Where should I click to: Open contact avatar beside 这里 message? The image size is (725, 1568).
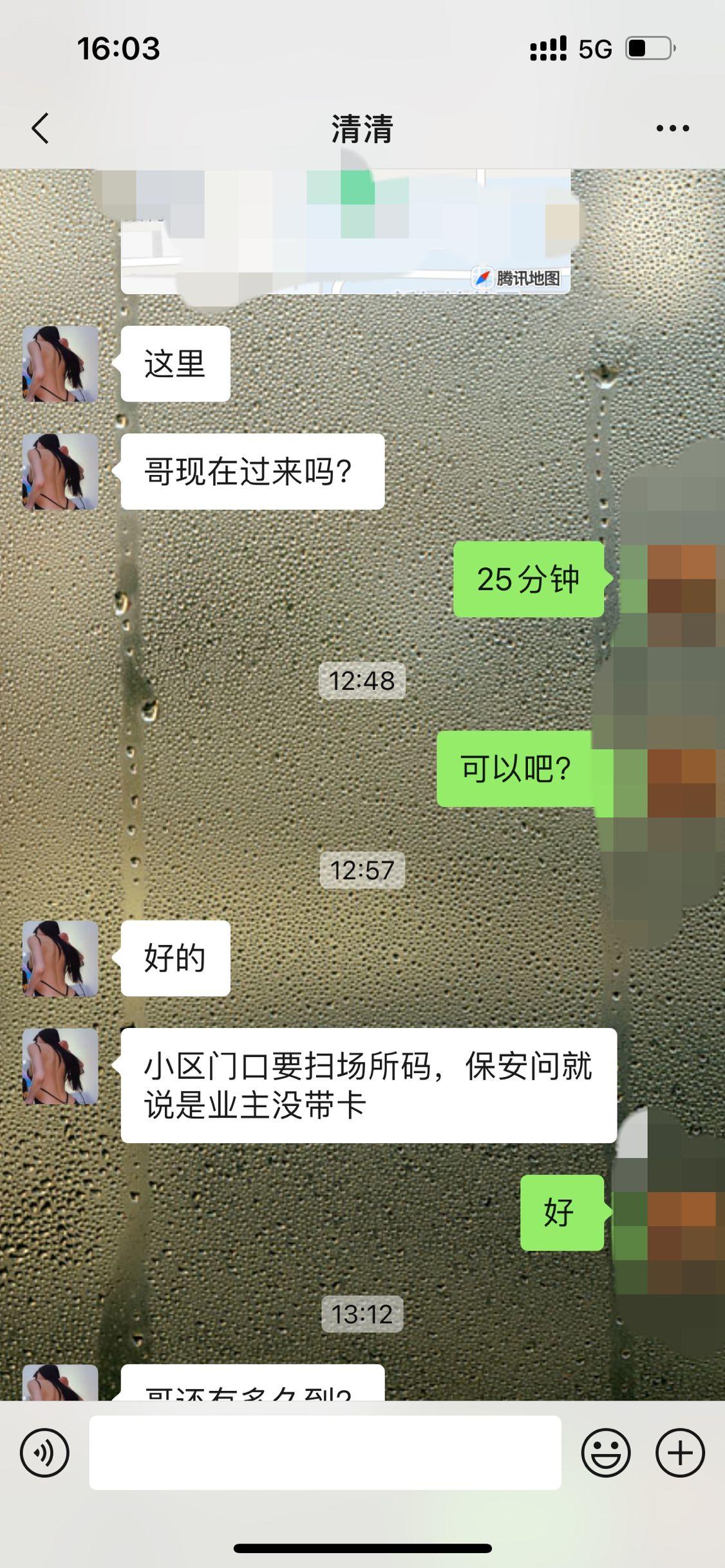point(61,364)
